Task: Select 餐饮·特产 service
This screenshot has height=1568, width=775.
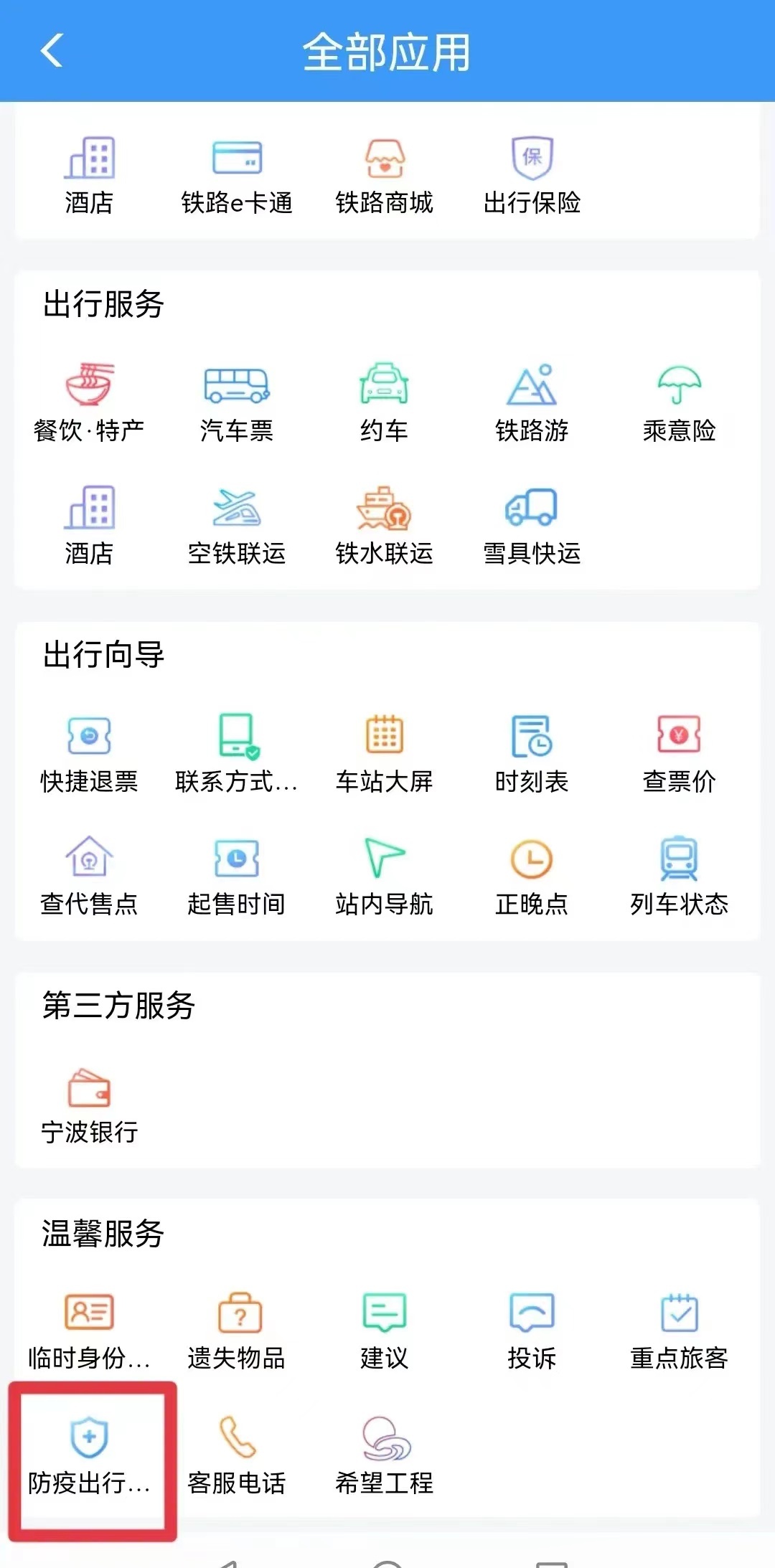Action: coord(89,403)
